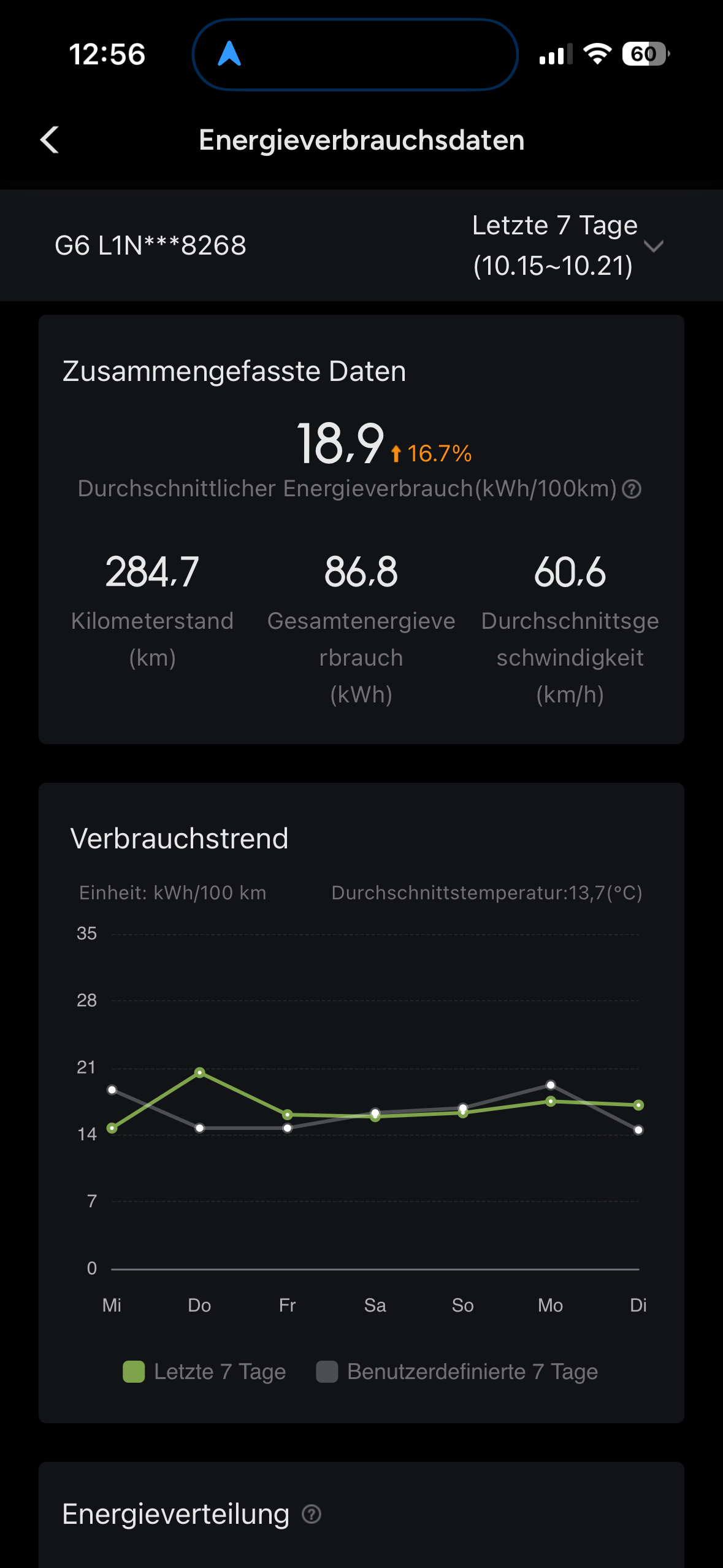Go back from Energieverbrauchsdaten
This screenshot has height=1568, width=723.
50,140
